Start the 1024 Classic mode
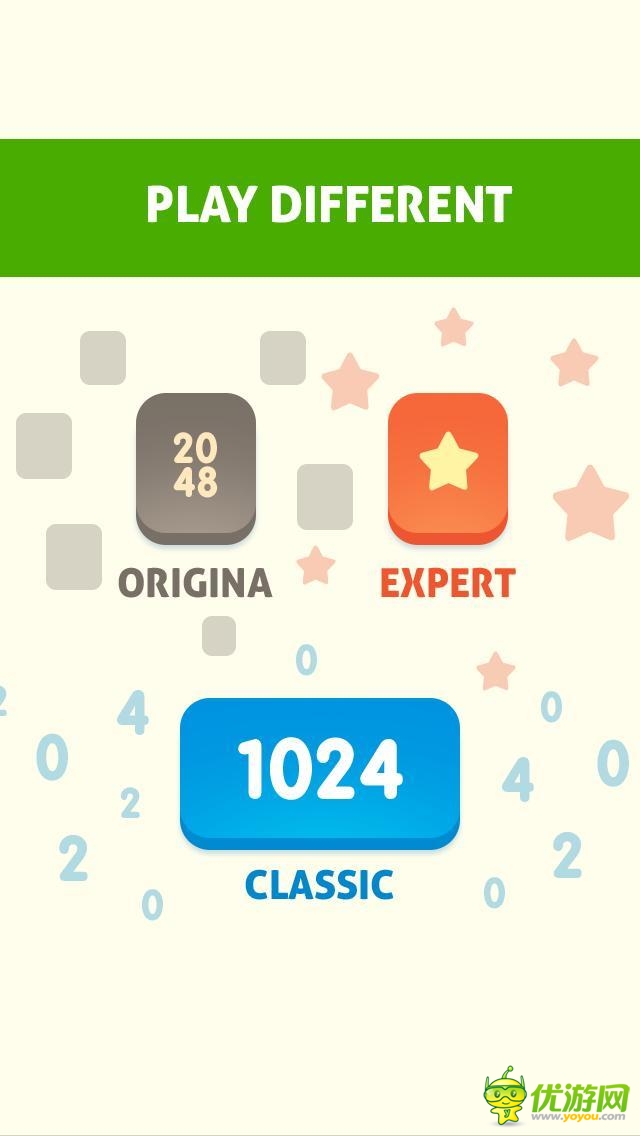Viewport: 640px width, 1136px height. click(x=320, y=770)
